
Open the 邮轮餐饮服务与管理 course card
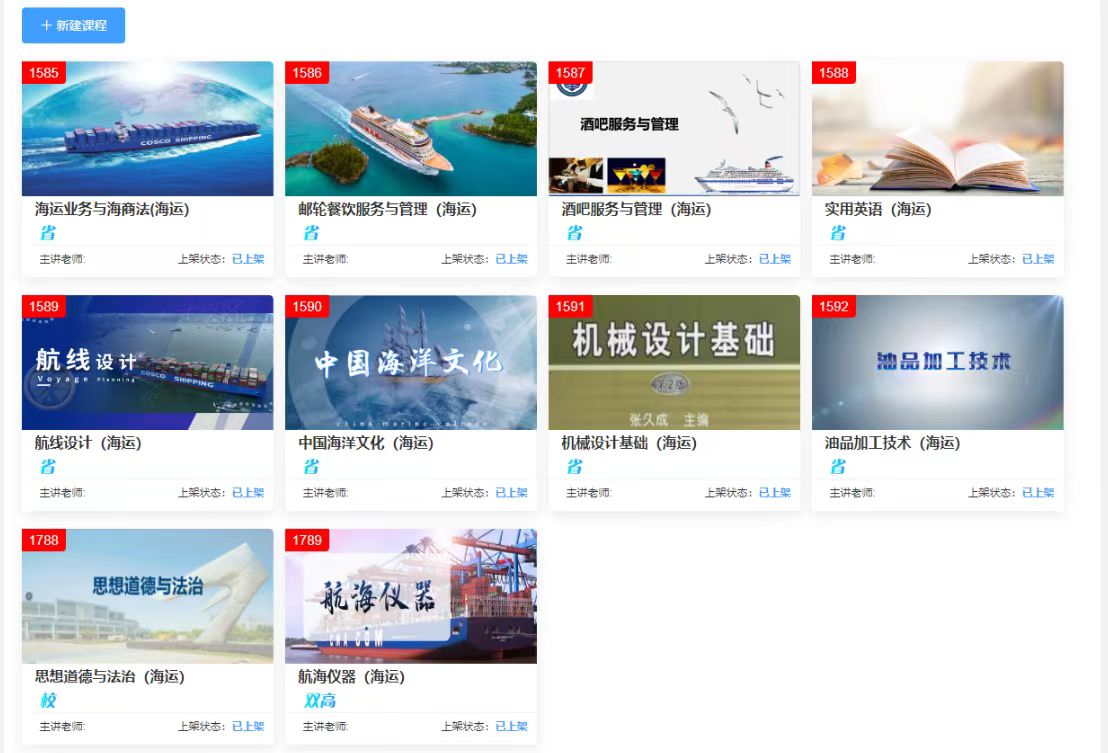pos(410,130)
